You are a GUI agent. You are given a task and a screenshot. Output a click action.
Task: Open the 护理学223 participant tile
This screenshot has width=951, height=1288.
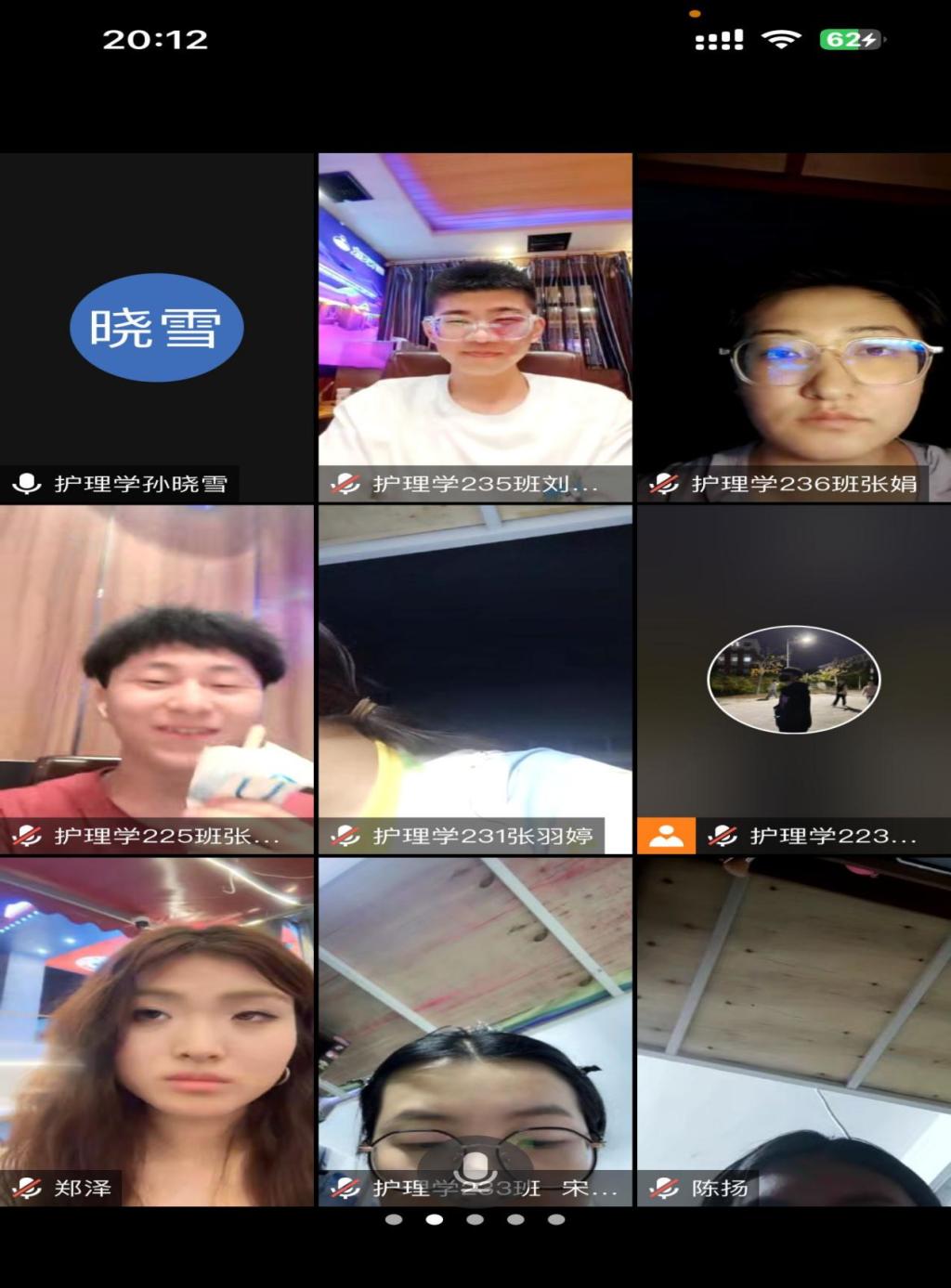pyautogui.click(x=793, y=679)
